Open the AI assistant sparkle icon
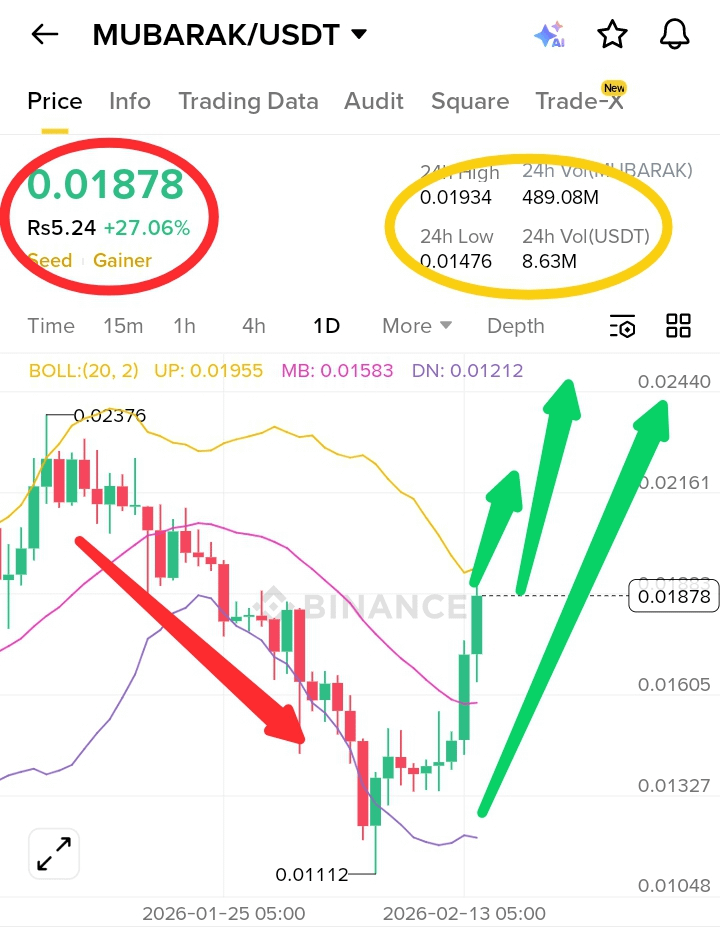 (549, 36)
